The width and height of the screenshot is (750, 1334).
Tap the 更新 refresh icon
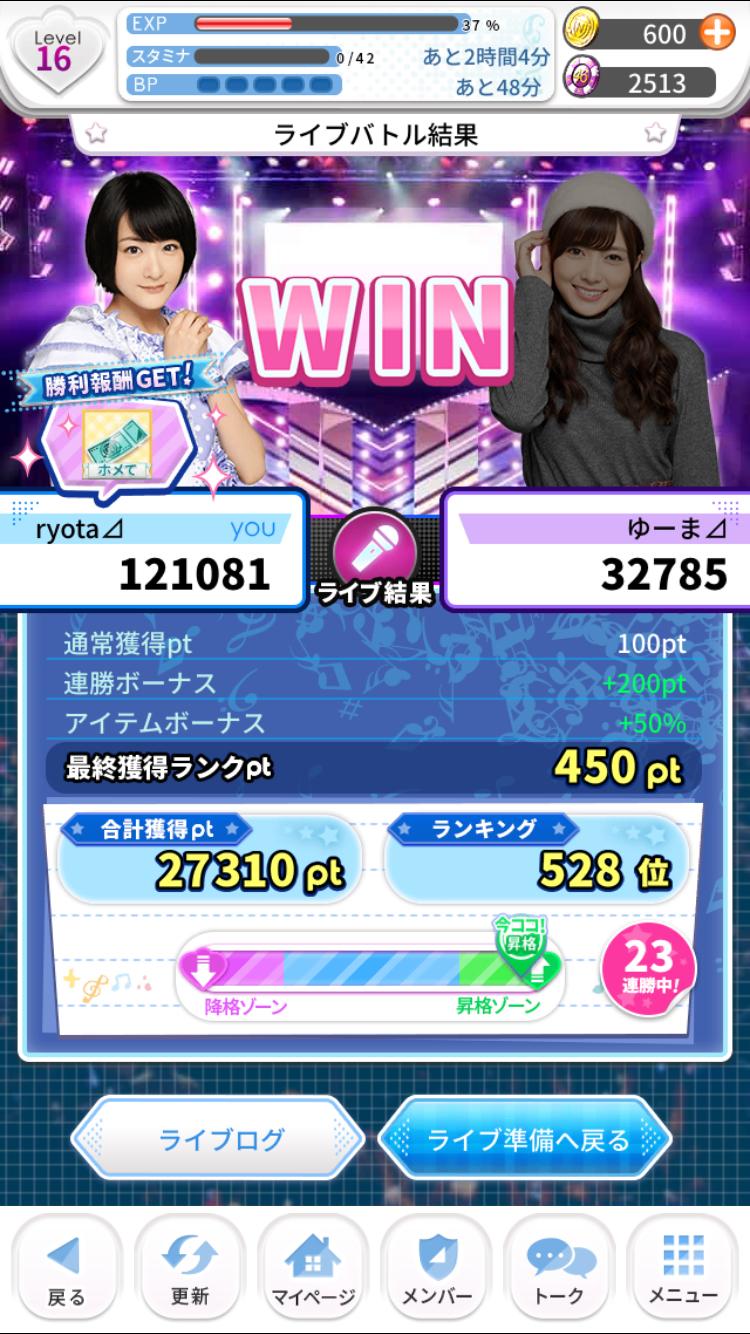point(192,1270)
